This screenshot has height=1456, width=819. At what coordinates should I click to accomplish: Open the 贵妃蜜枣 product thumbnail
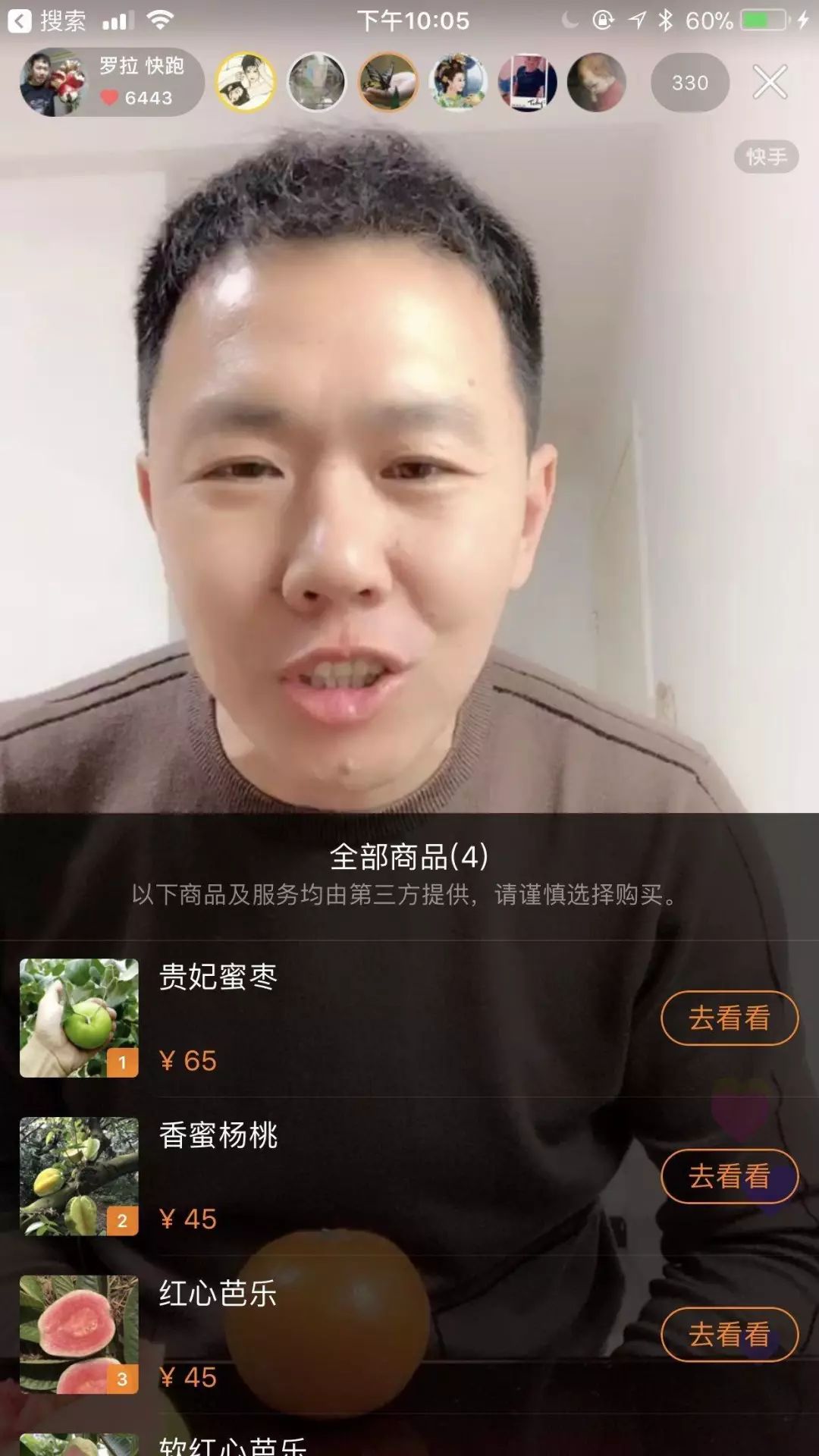pyautogui.click(x=79, y=1018)
